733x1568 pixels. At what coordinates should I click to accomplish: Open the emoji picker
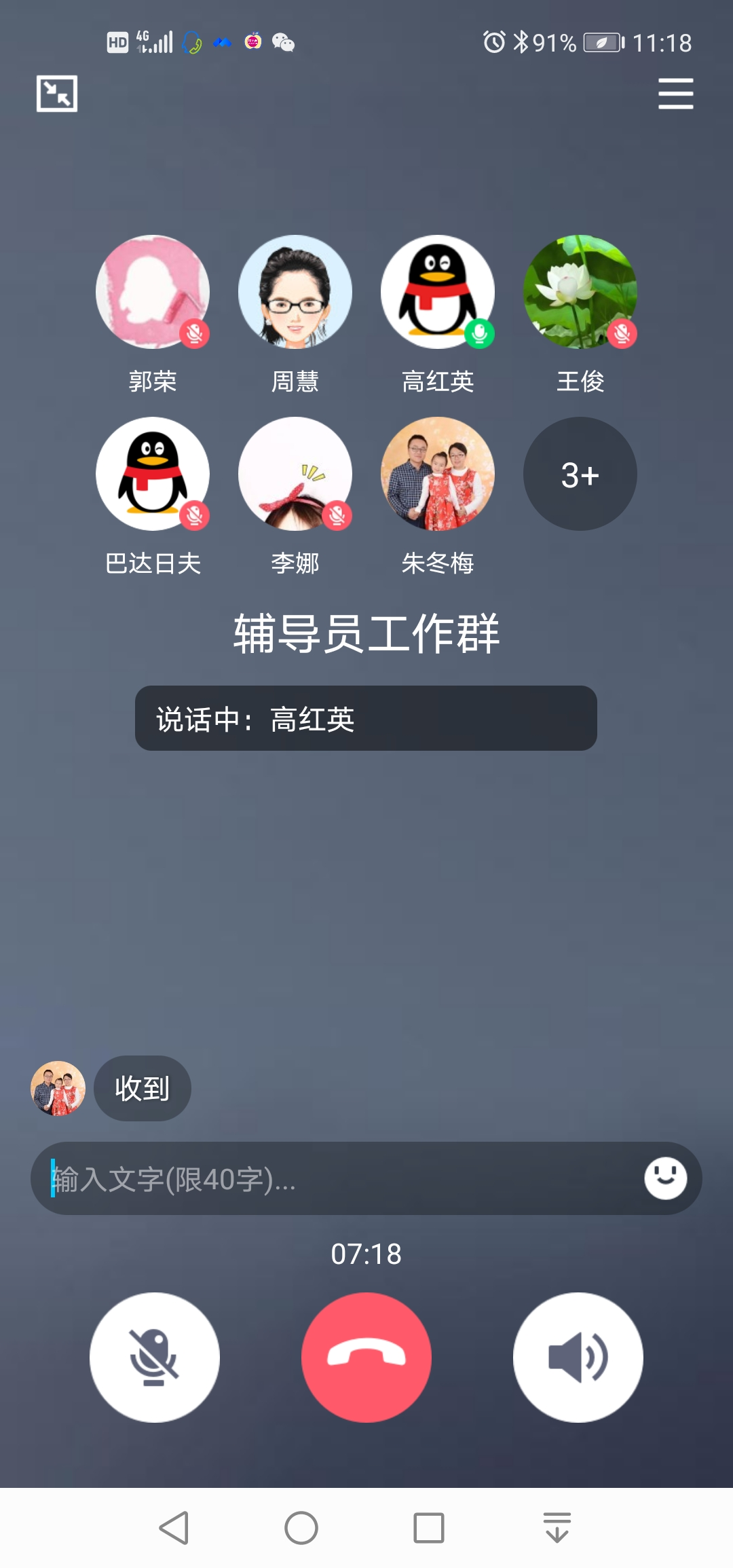click(x=665, y=1178)
